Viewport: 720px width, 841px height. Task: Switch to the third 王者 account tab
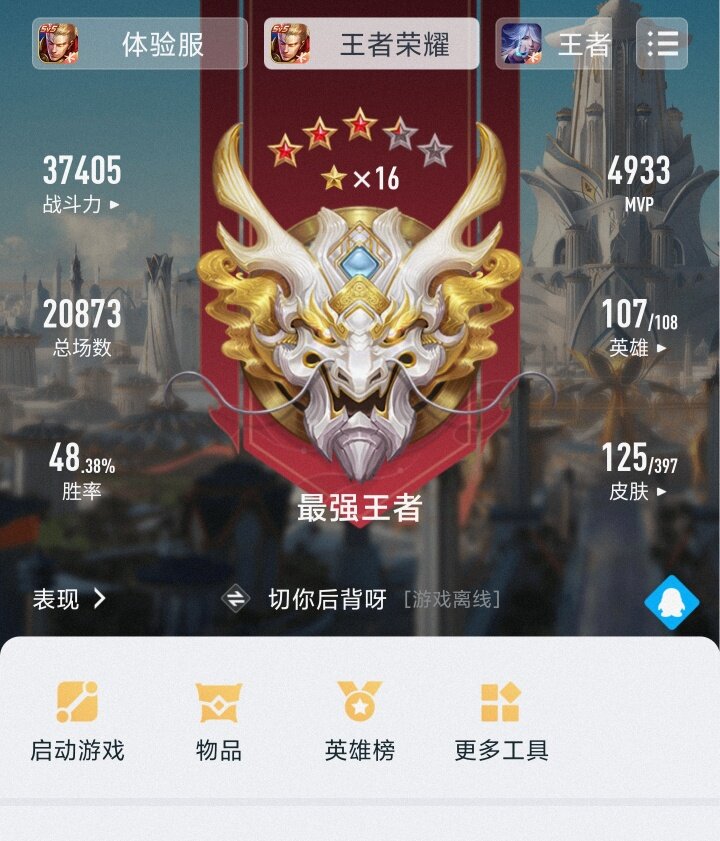coord(556,44)
